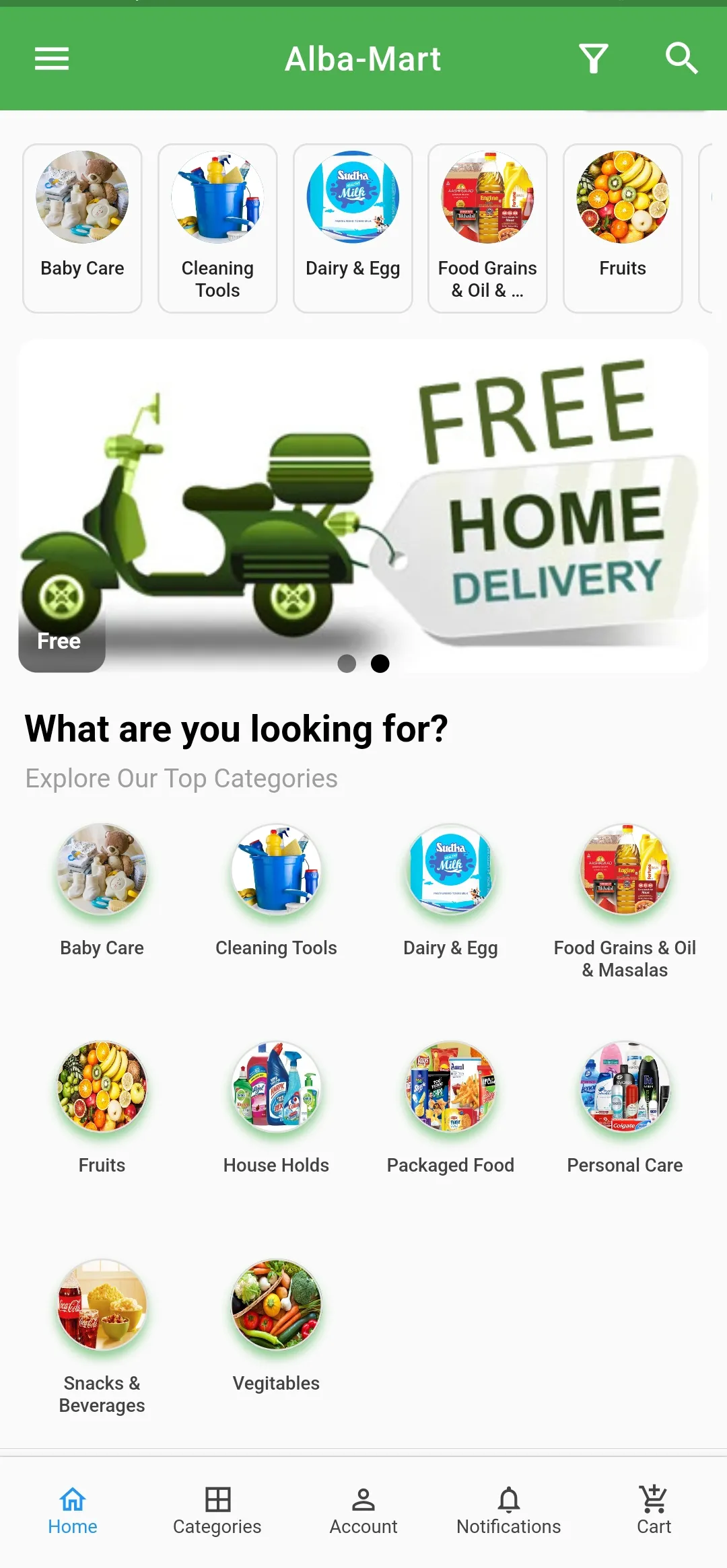Open the Account tab
The image size is (727, 1568).
363,1511
